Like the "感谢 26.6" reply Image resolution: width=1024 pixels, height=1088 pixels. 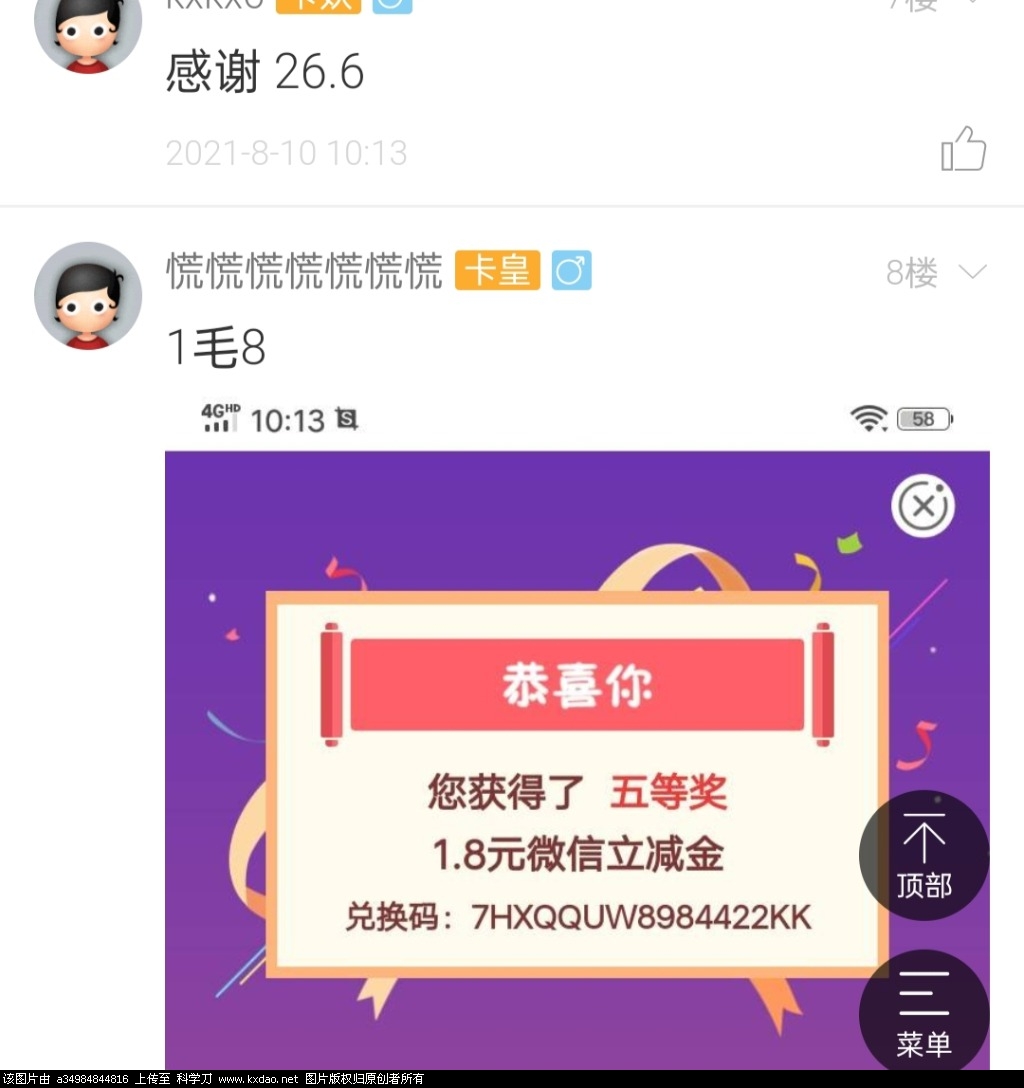(x=963, y=150)
